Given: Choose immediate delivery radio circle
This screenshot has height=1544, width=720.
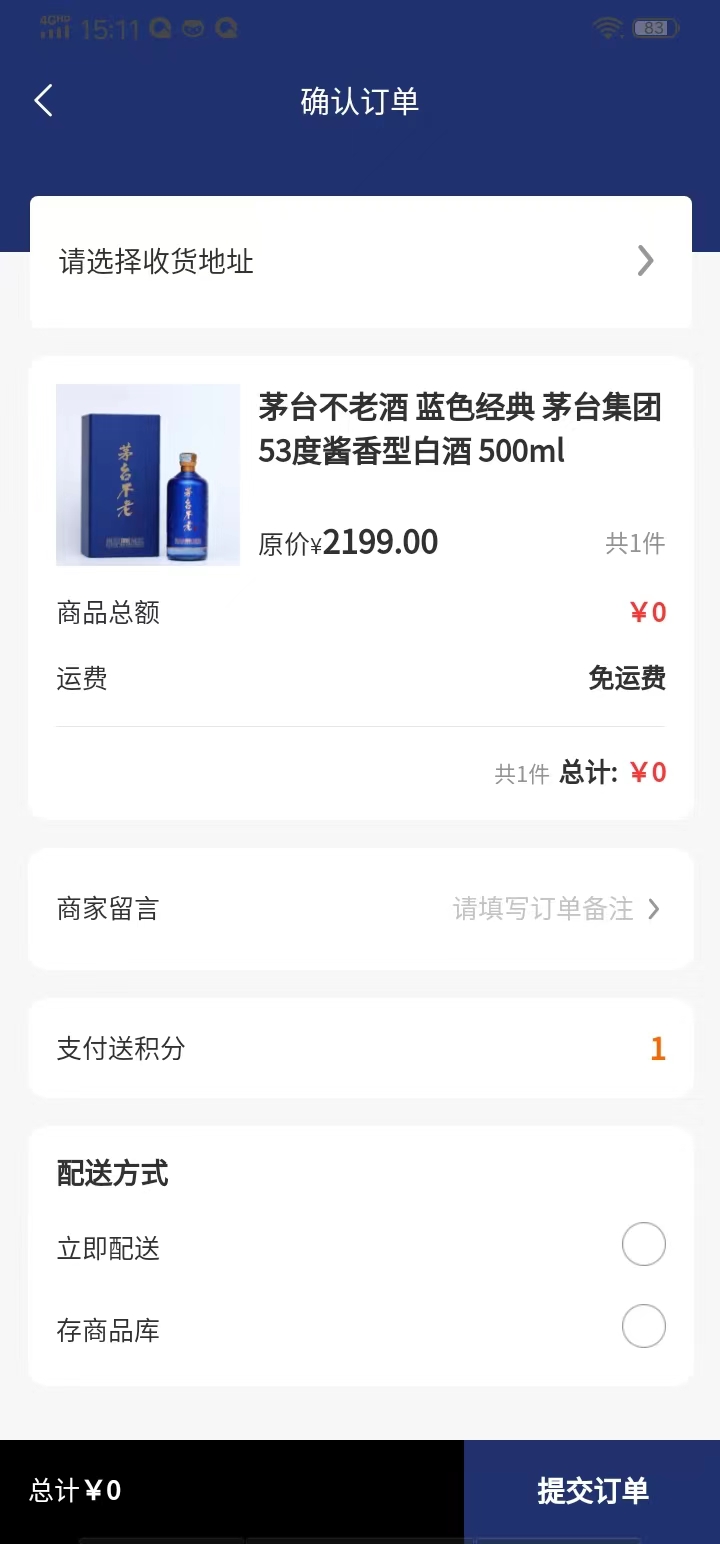Looking at the screenshot, I should coord(643,1243).
